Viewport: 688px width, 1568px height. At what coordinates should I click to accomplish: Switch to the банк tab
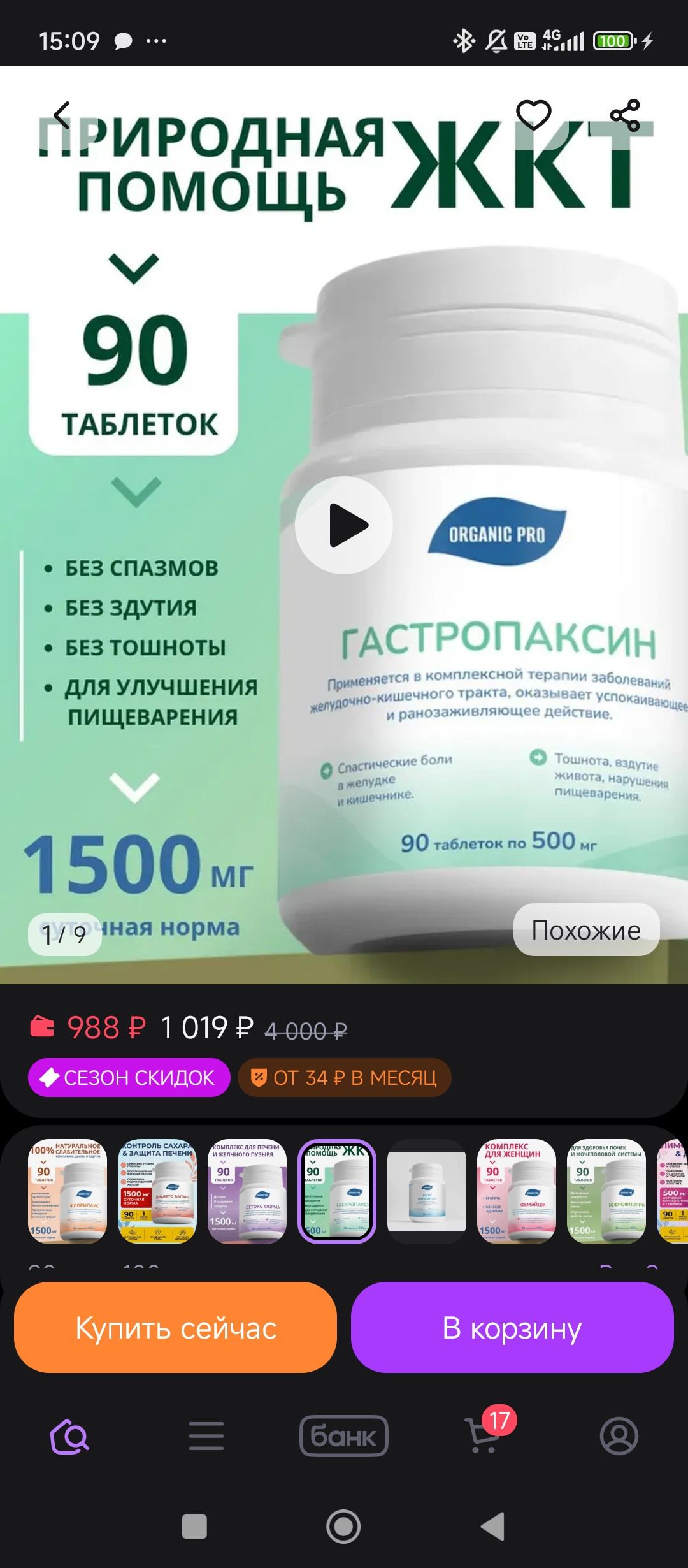tap(344, 1437)
